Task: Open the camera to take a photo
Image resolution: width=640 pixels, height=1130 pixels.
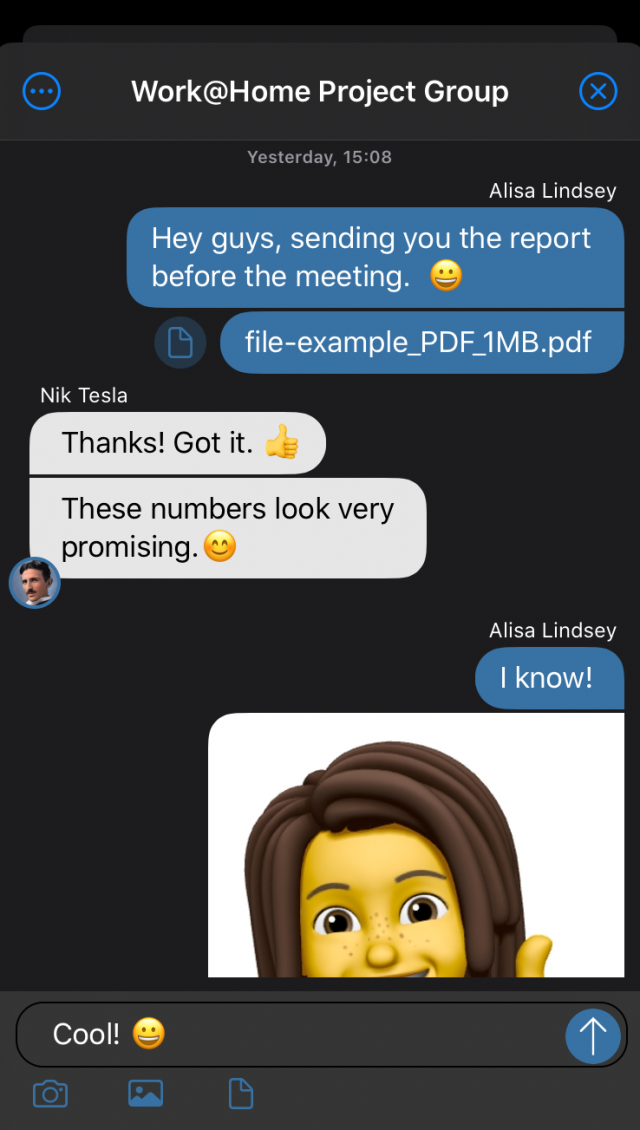Action: [50, 1094]
